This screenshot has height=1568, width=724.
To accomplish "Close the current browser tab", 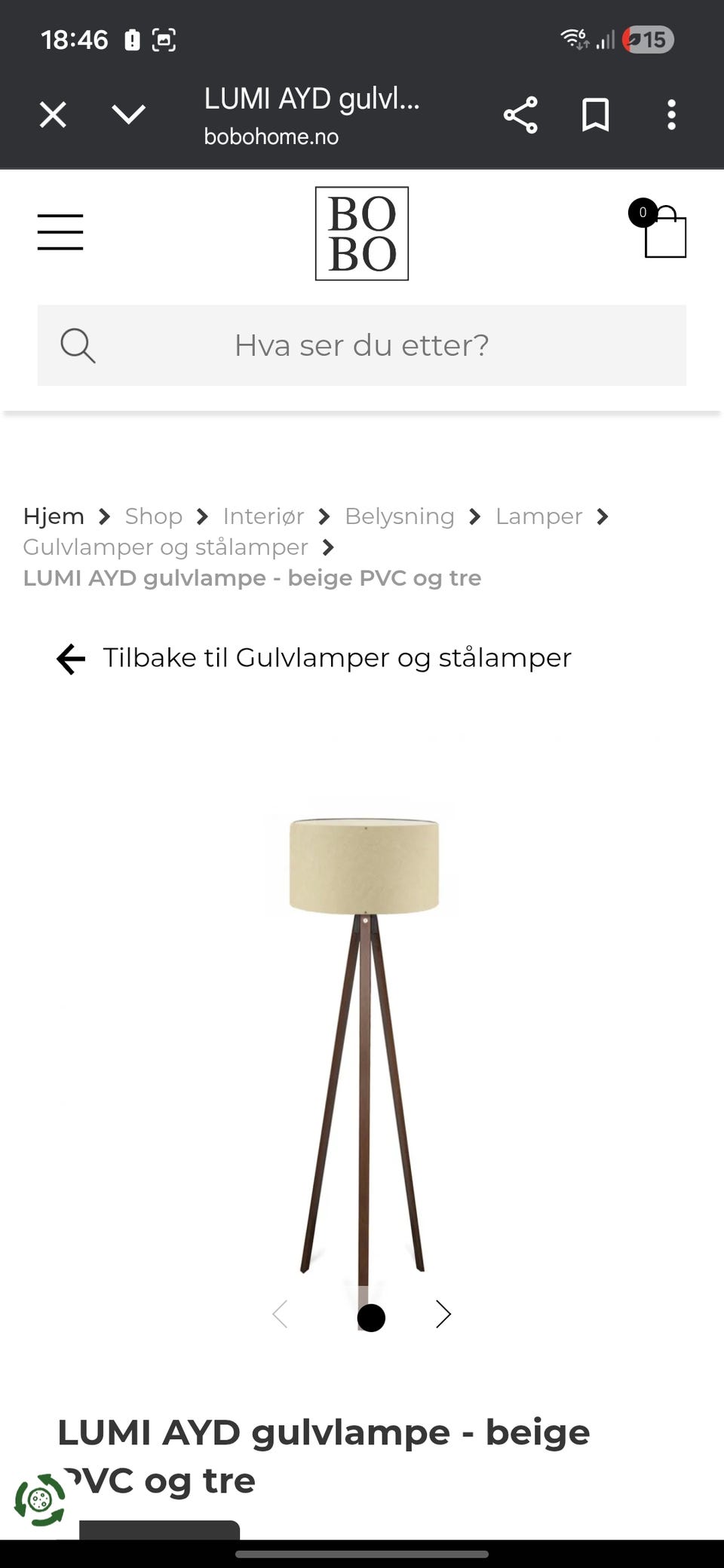I will pos(51,115).
